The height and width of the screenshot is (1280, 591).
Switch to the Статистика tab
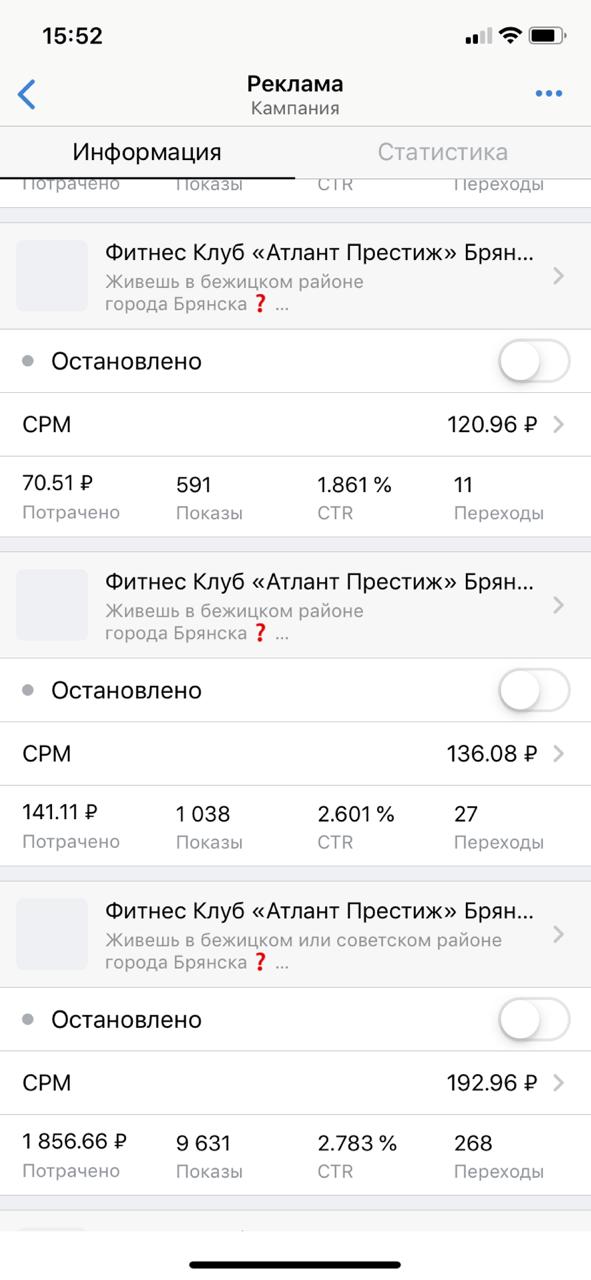click(443, 152)
